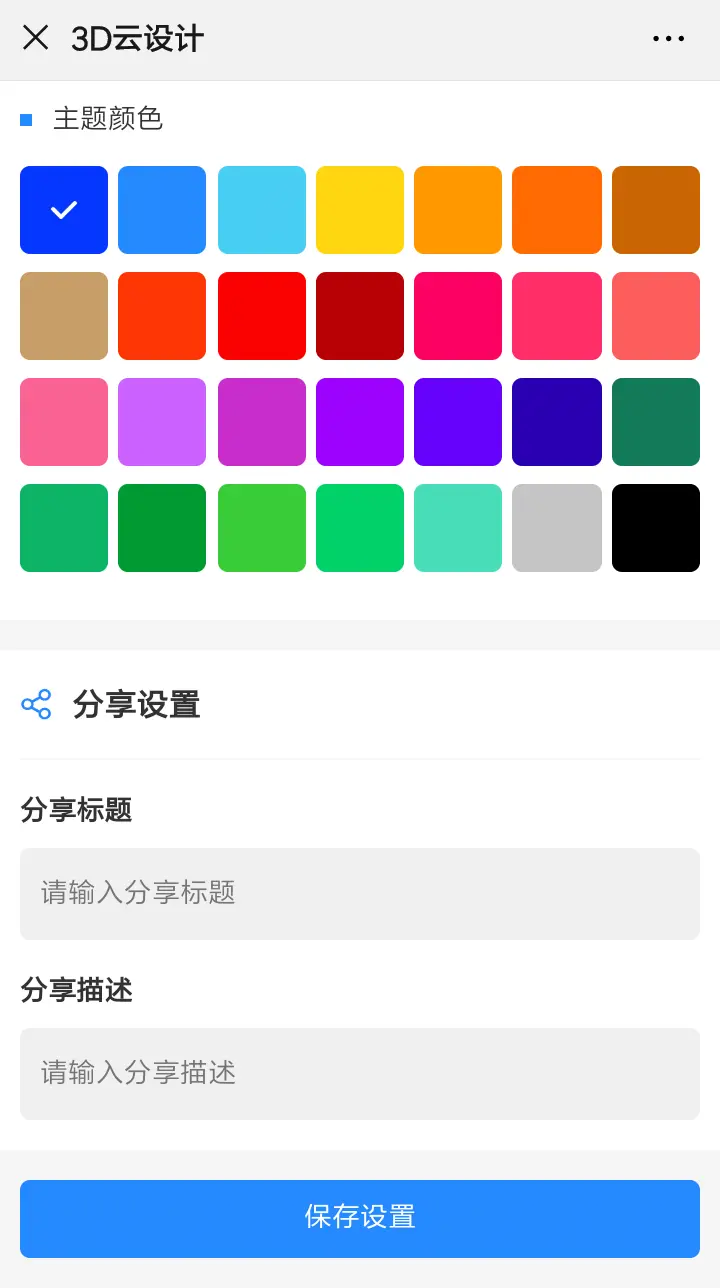
Task: Open the three-dot overflow menu
Action: 668,39
